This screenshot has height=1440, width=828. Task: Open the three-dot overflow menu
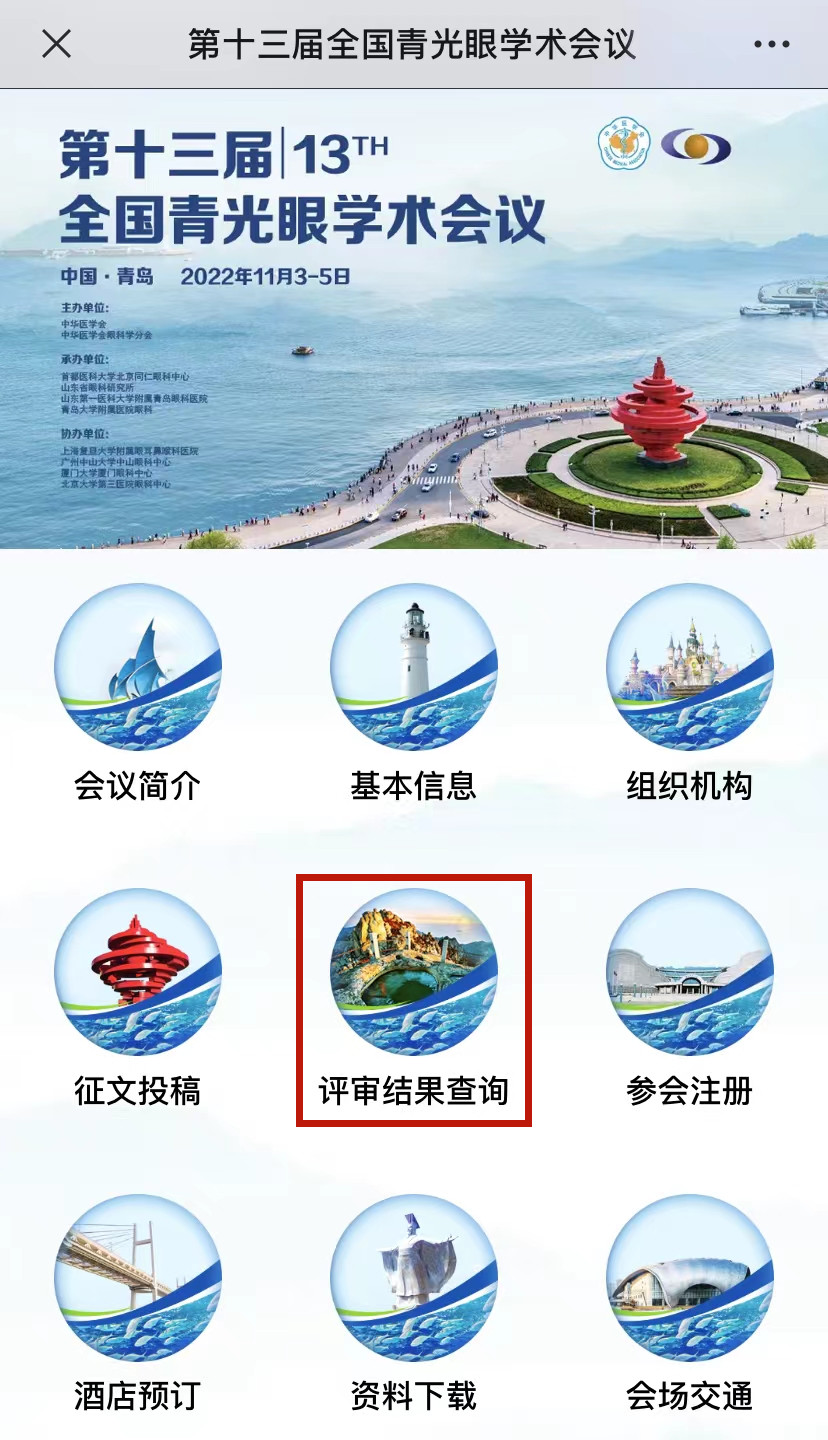coord(771,44)
